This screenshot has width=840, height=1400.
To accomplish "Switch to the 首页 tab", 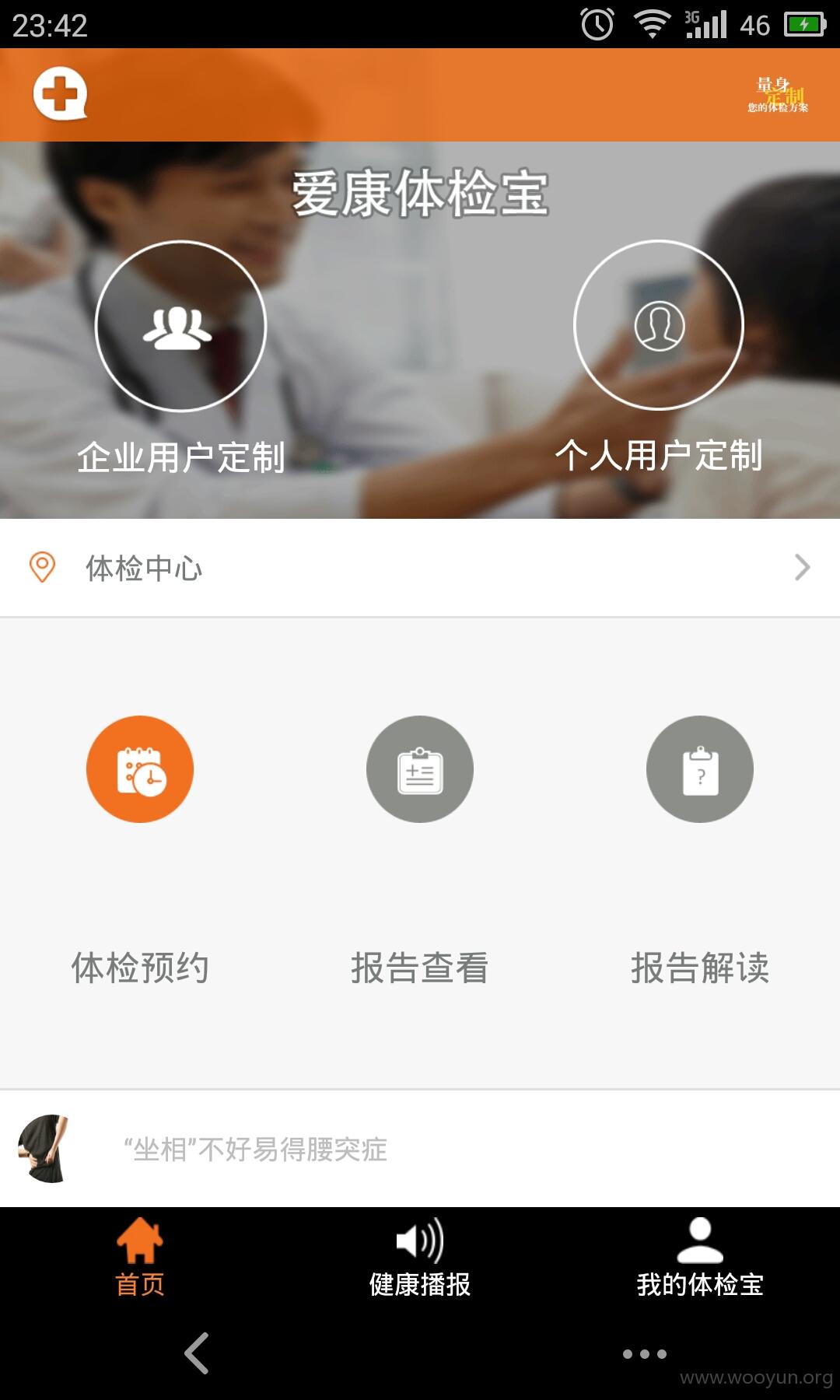I will pyautogui.click(x=140, y=1258).
